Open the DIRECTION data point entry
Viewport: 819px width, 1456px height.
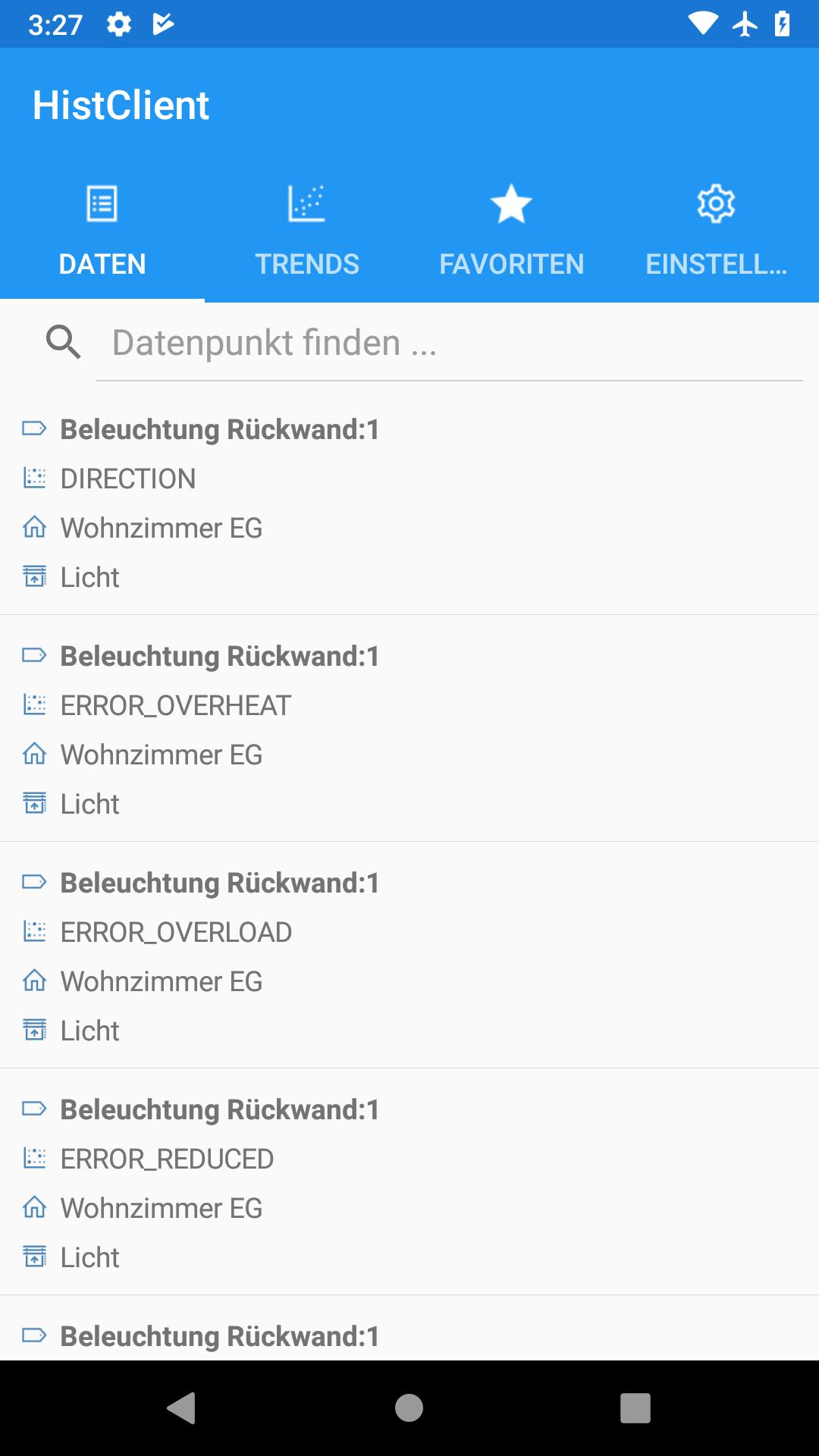pyautogui.click(x=409, y=502)
